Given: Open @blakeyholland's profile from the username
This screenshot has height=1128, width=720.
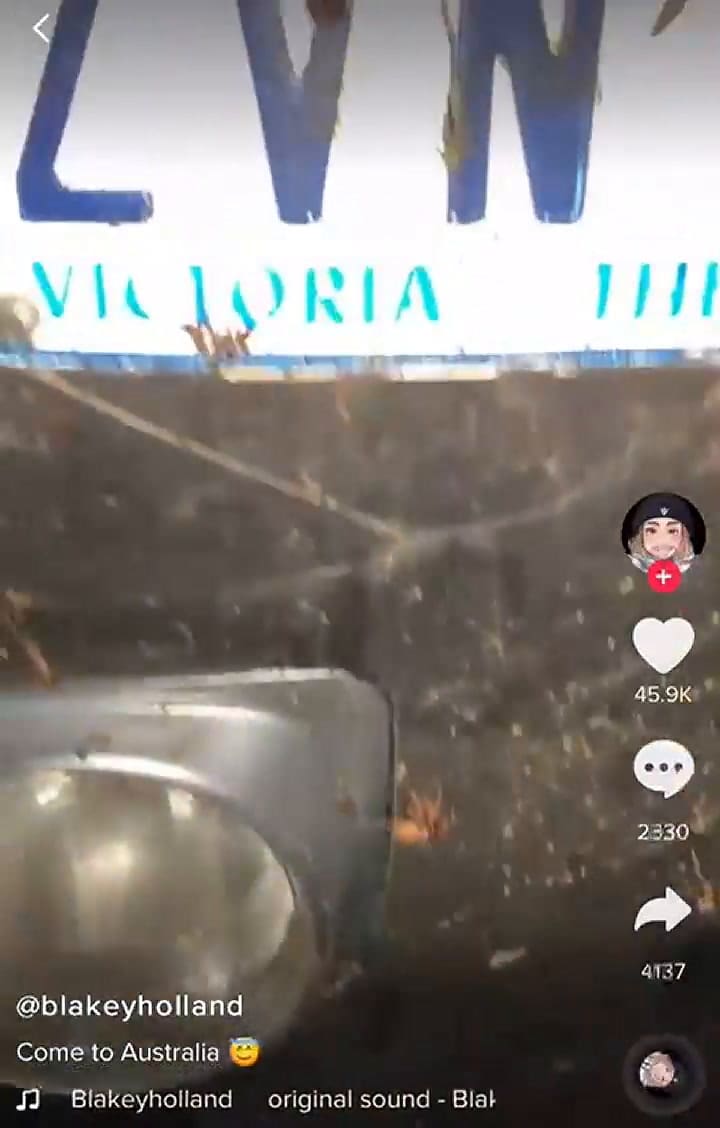Looking at the screenshot, I should [x=129, y=1006].
